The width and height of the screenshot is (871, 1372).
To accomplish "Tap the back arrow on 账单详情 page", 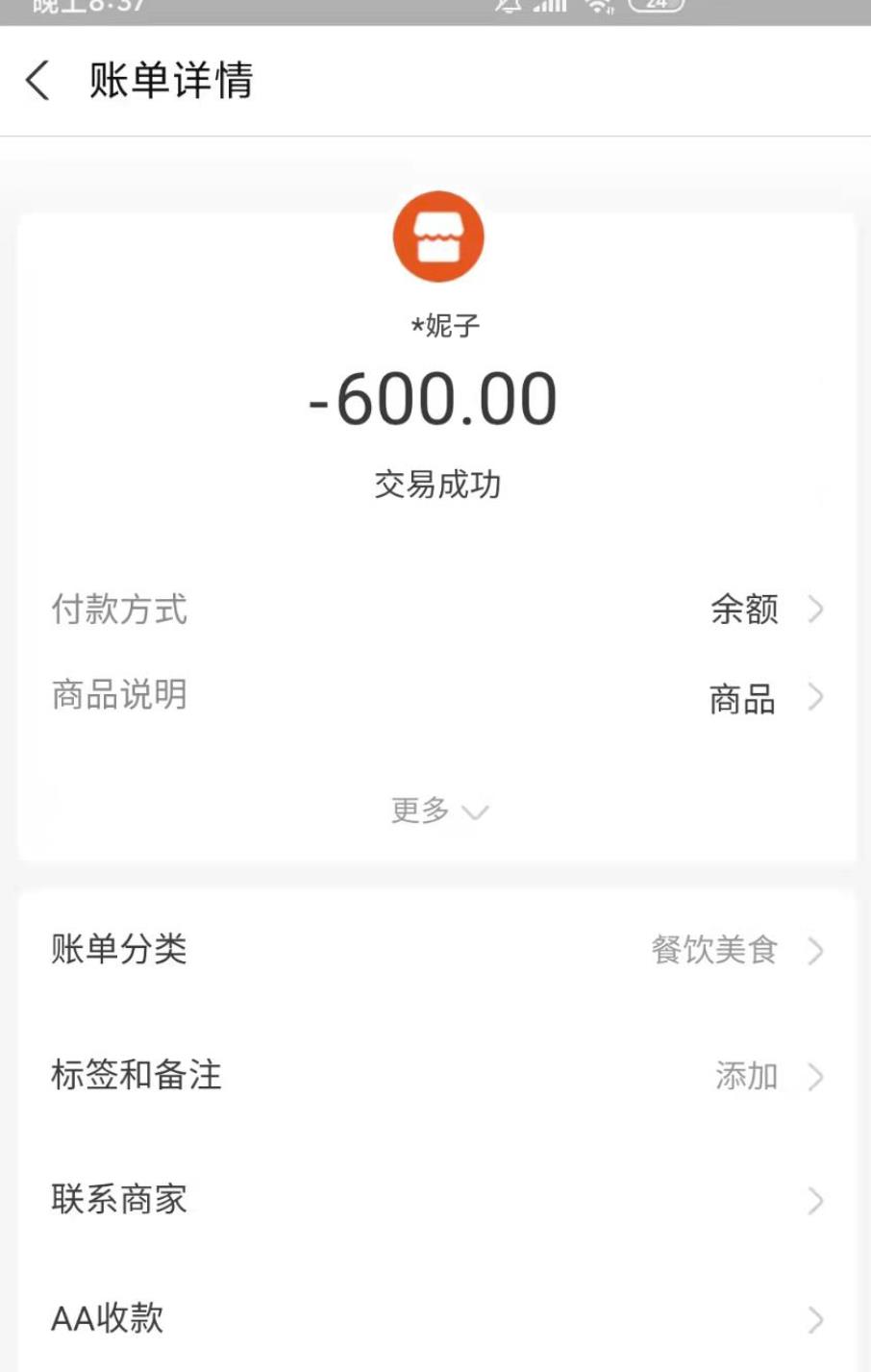I will [37, 83].
